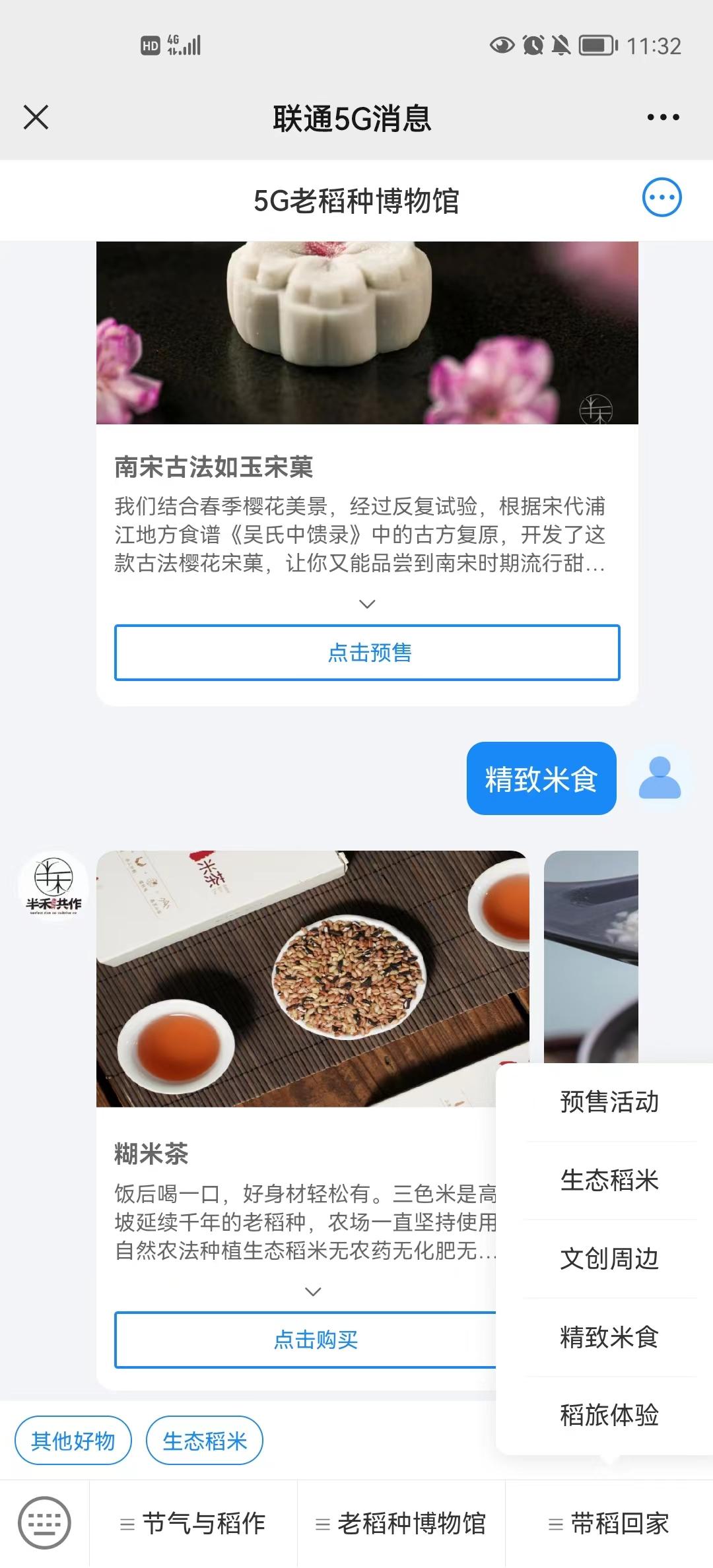
Task: Choose 生态稻米 in the popup menu
Action: [x=609, y=1181]
